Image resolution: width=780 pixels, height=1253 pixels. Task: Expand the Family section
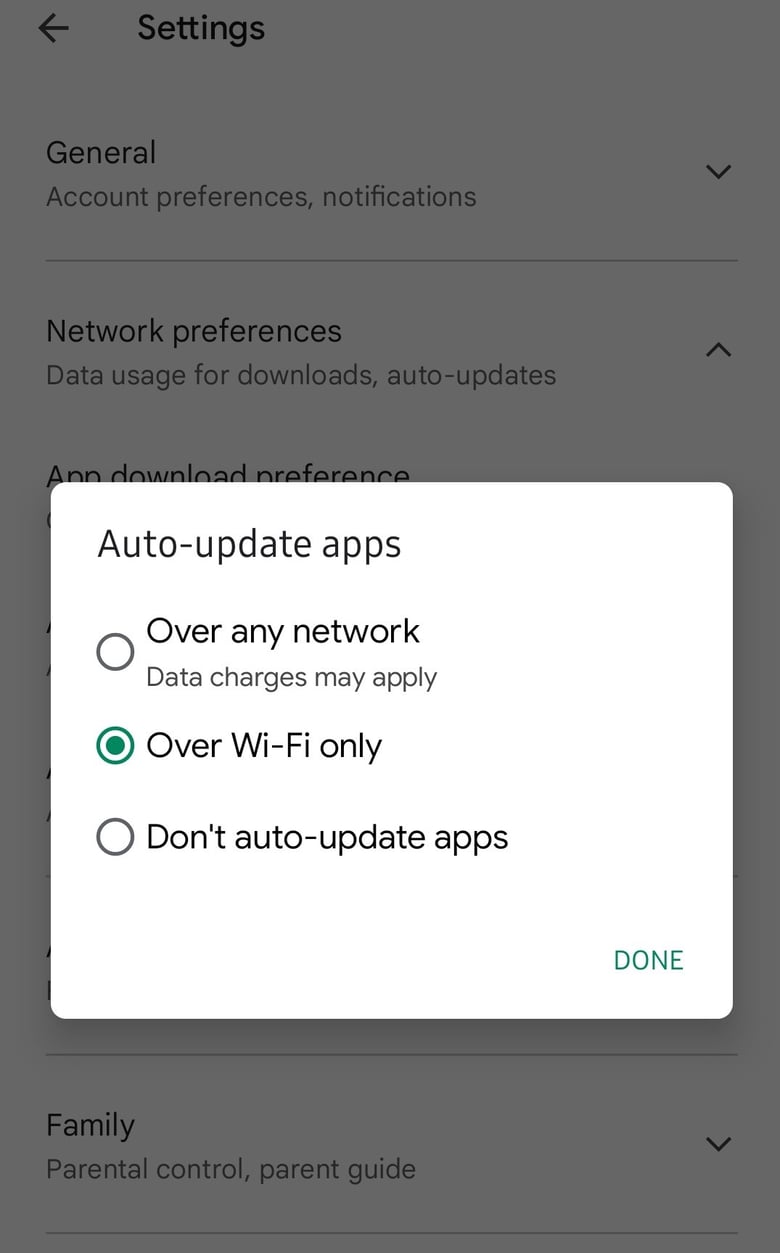tap(717, 1144)
